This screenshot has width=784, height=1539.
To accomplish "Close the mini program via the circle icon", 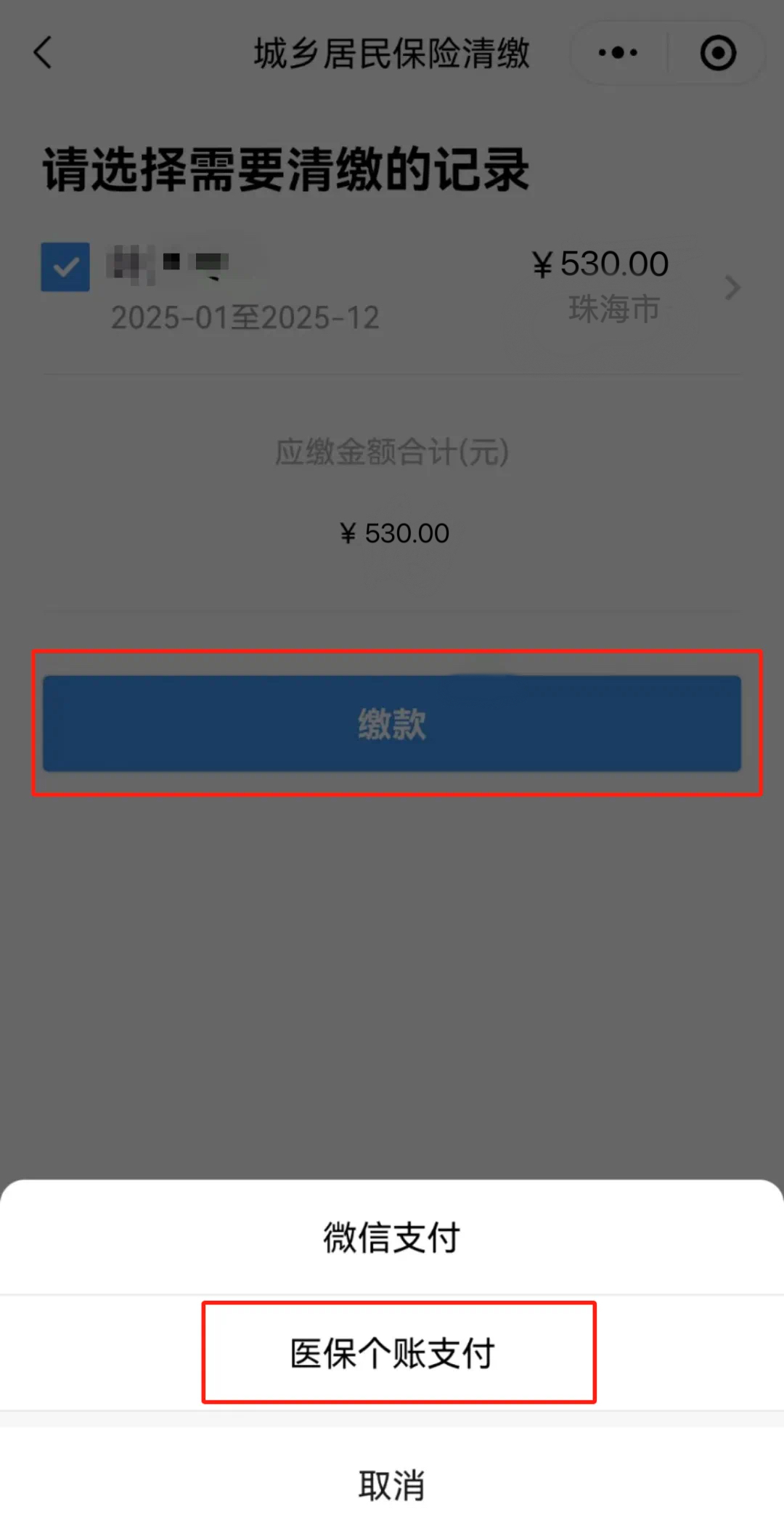I will (x=718, y=53).
